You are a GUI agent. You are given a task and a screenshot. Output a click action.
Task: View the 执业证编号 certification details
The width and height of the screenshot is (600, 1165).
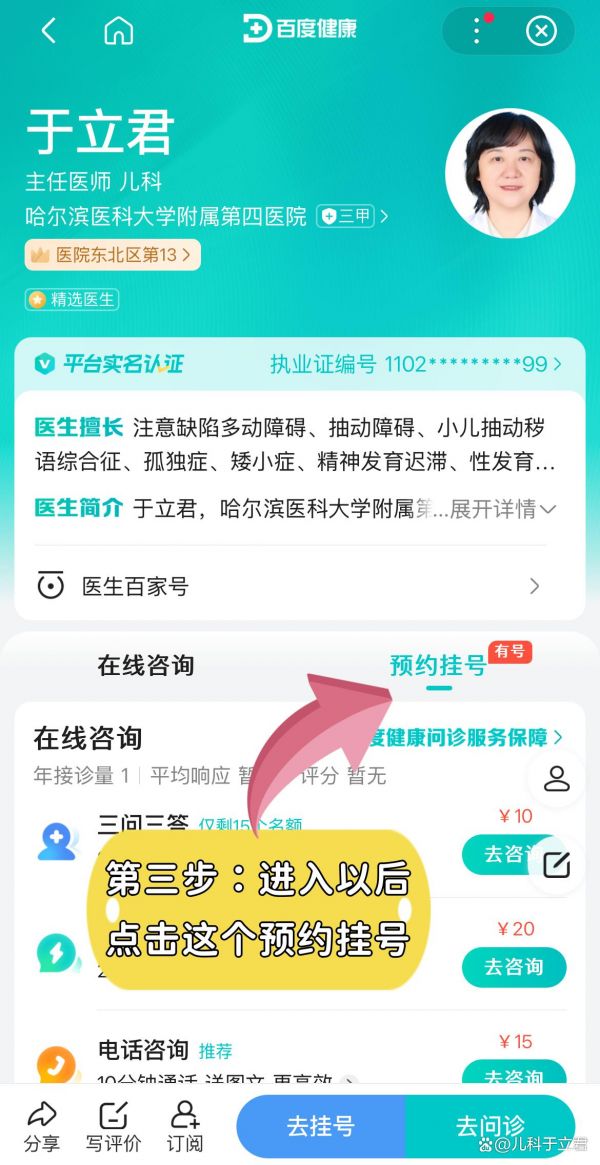pos(416,364)
